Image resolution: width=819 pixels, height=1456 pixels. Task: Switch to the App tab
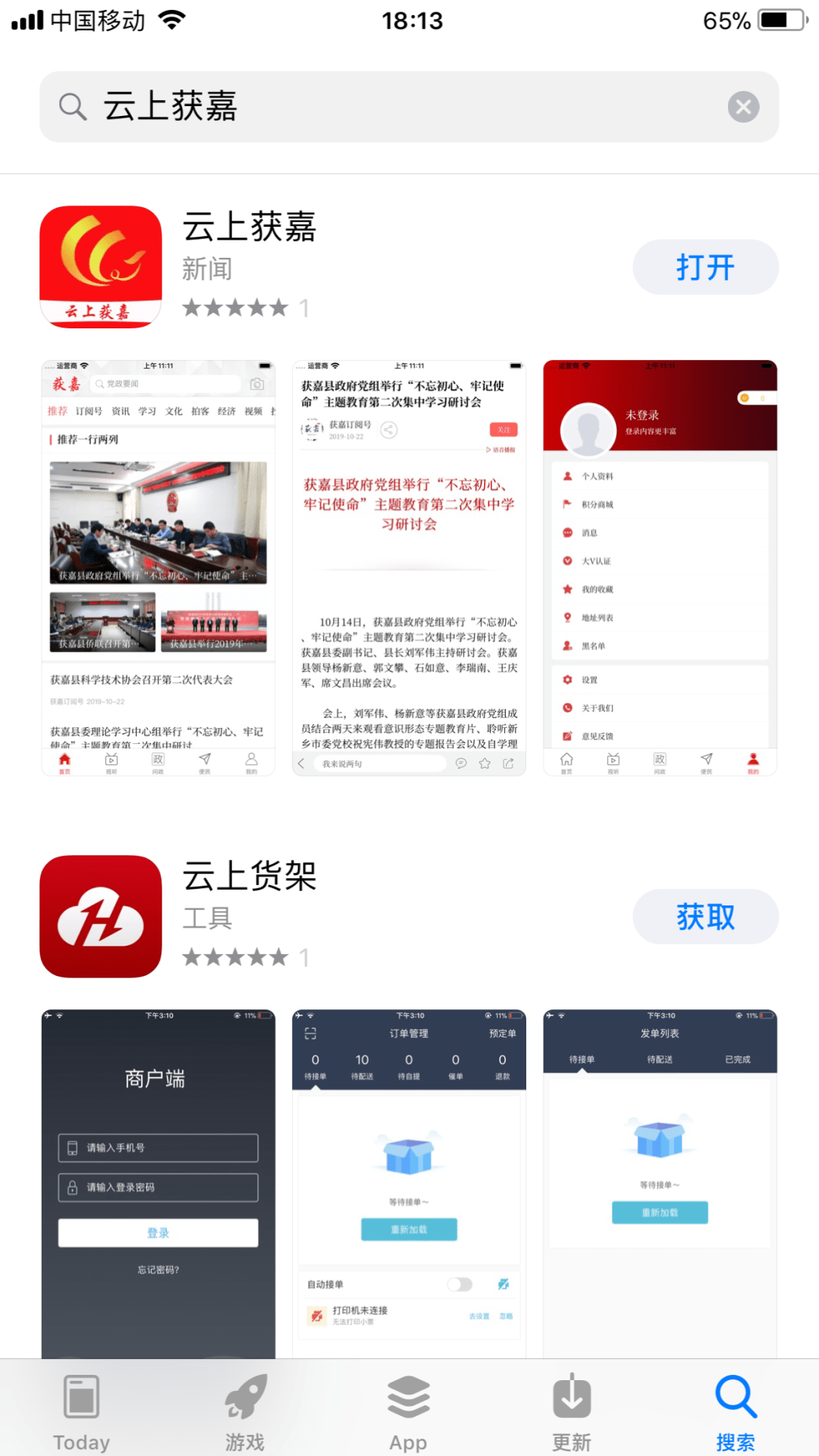coord(408,1412)
